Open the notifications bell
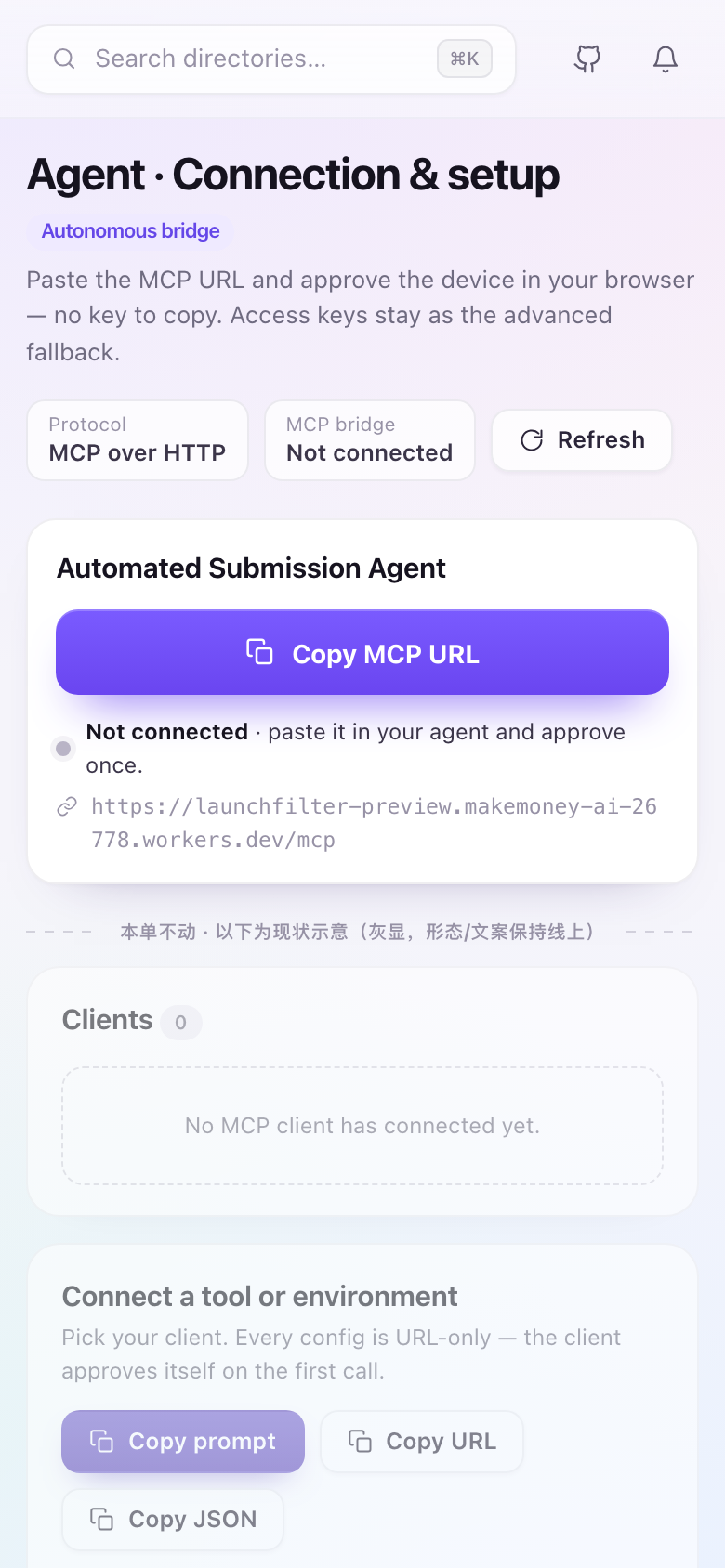Viewport: 725px width, 1568px height. (x=666, y=59)
